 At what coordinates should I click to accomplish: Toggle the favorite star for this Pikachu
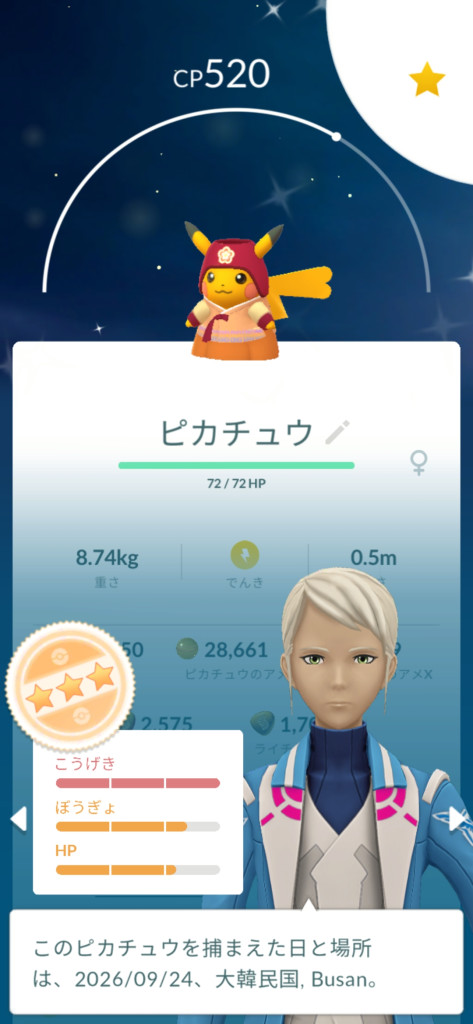(427, 80)
